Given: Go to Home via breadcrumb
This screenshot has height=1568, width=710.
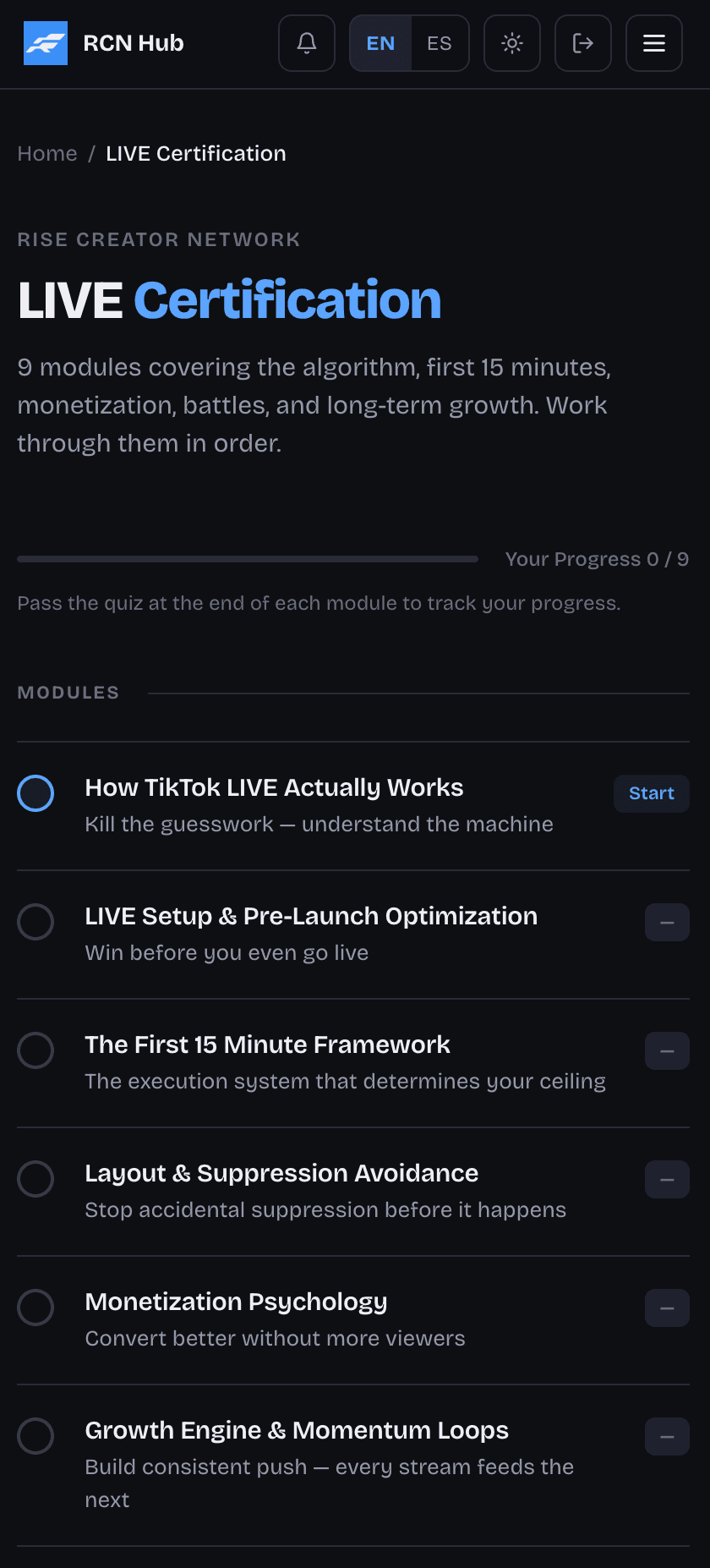Looking at the screenshot, I should tap(47, 154).
